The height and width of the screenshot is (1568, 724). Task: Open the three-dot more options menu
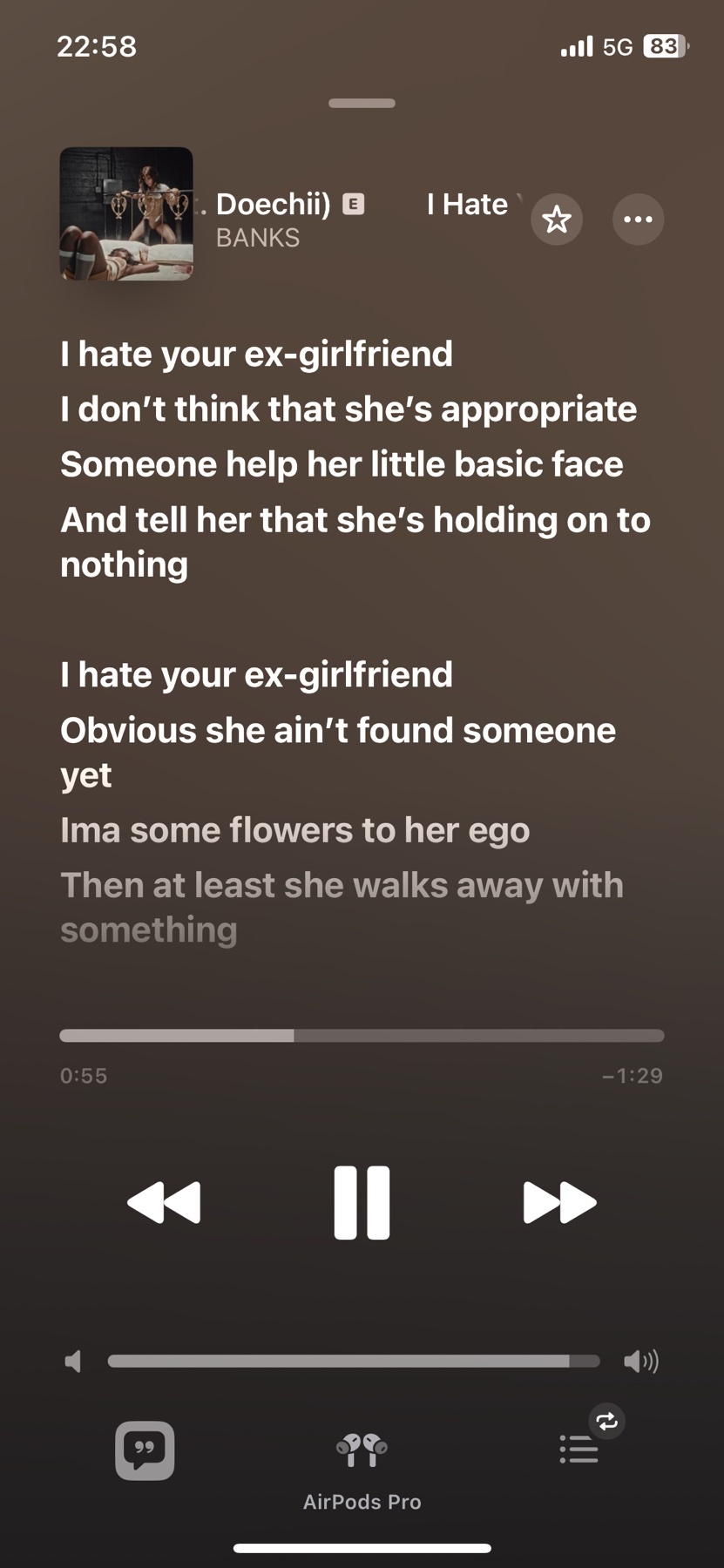(x=639, y=220)
